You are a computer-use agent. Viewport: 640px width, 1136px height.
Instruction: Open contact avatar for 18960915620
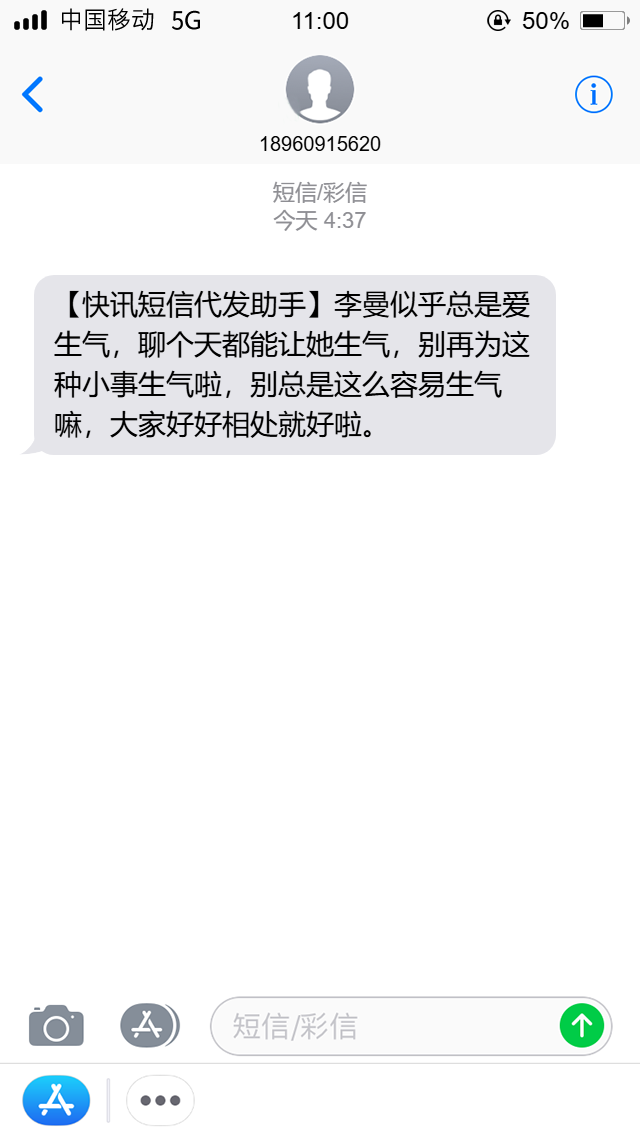(x=320, y=89)
